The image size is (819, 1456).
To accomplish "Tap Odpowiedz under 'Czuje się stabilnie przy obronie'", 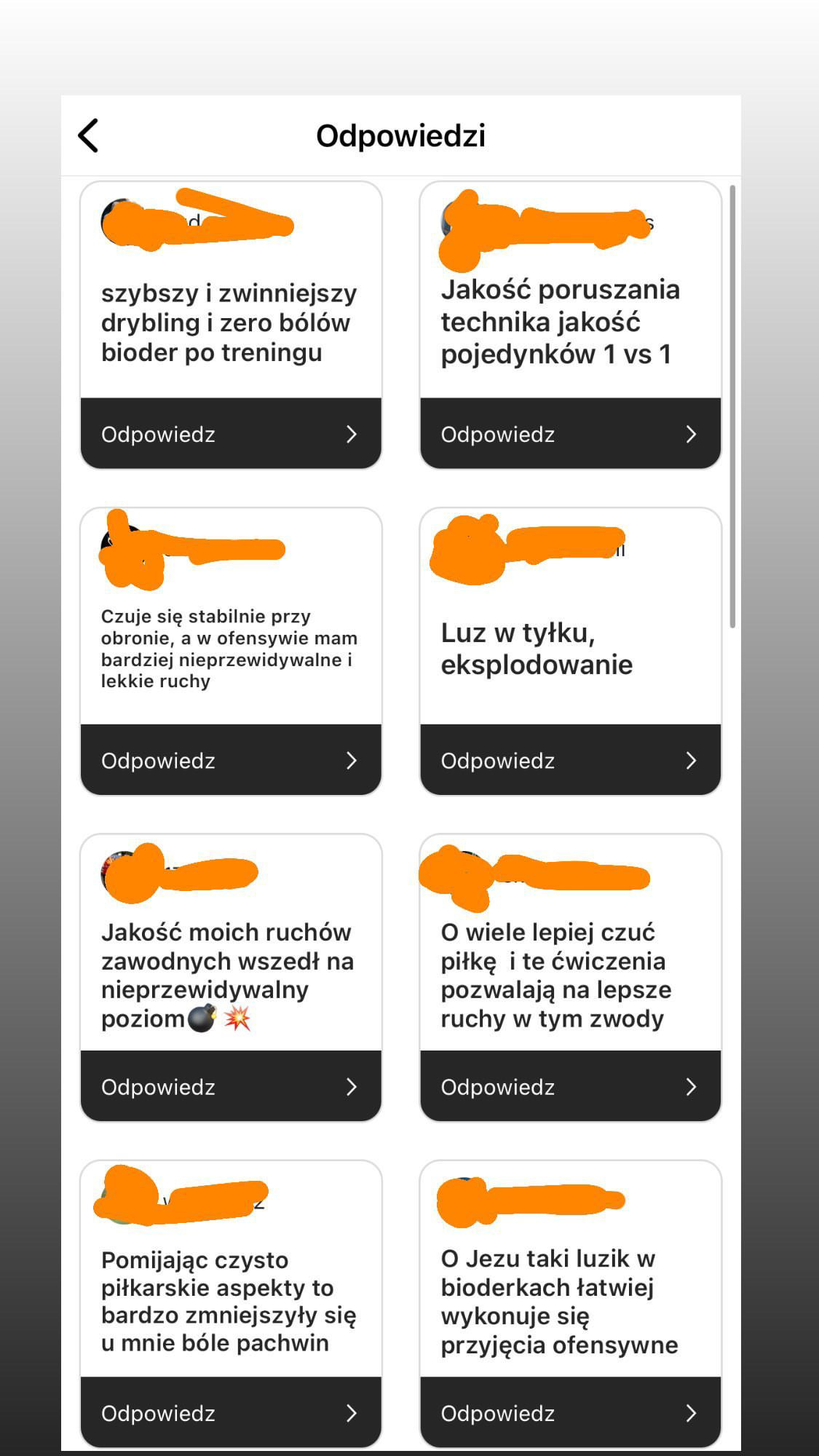I will [230, 760].
